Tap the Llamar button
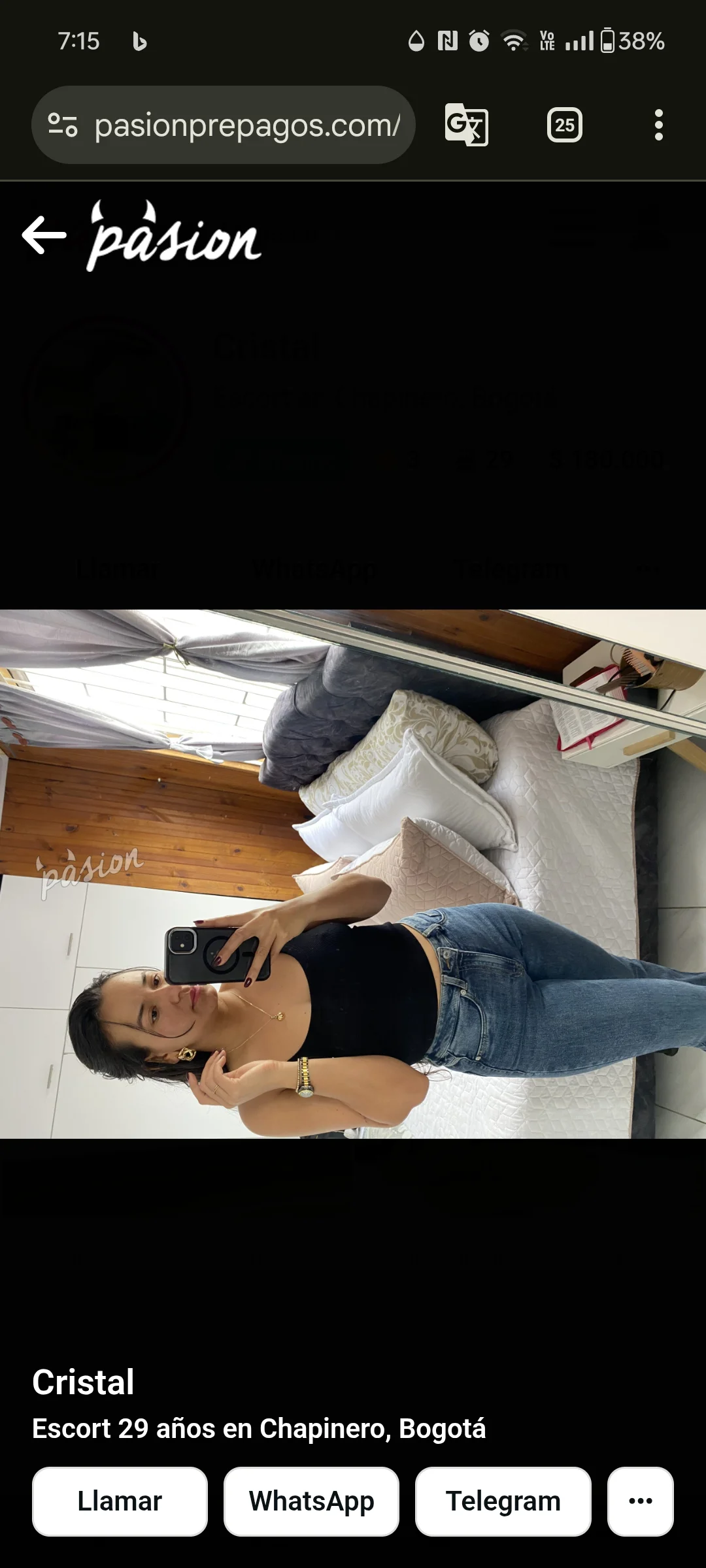Screen dimensions: 706x1568 120,1501
